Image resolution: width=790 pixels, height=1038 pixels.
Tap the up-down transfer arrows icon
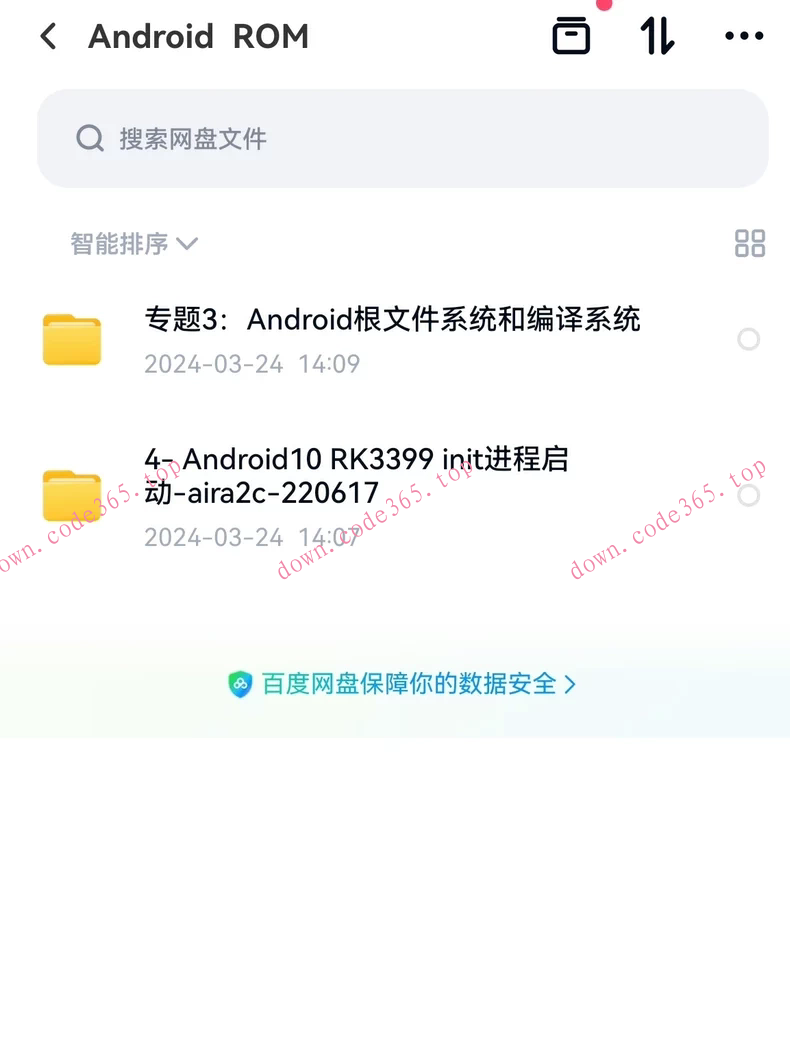point(657,35)
